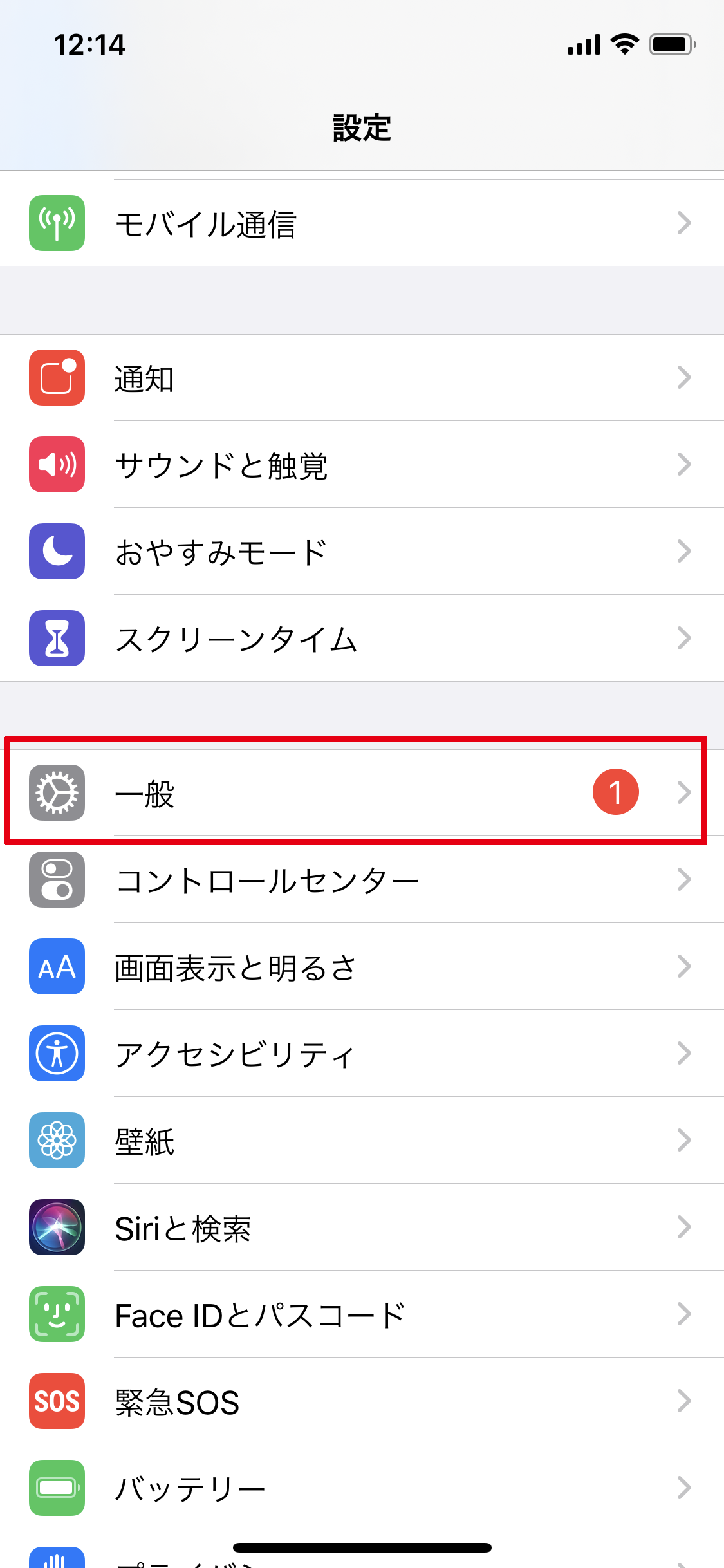Open サウンドと触覚 settings
Image resolution: width=724 pixels, height=1568 pixels.
click(360, 465)
